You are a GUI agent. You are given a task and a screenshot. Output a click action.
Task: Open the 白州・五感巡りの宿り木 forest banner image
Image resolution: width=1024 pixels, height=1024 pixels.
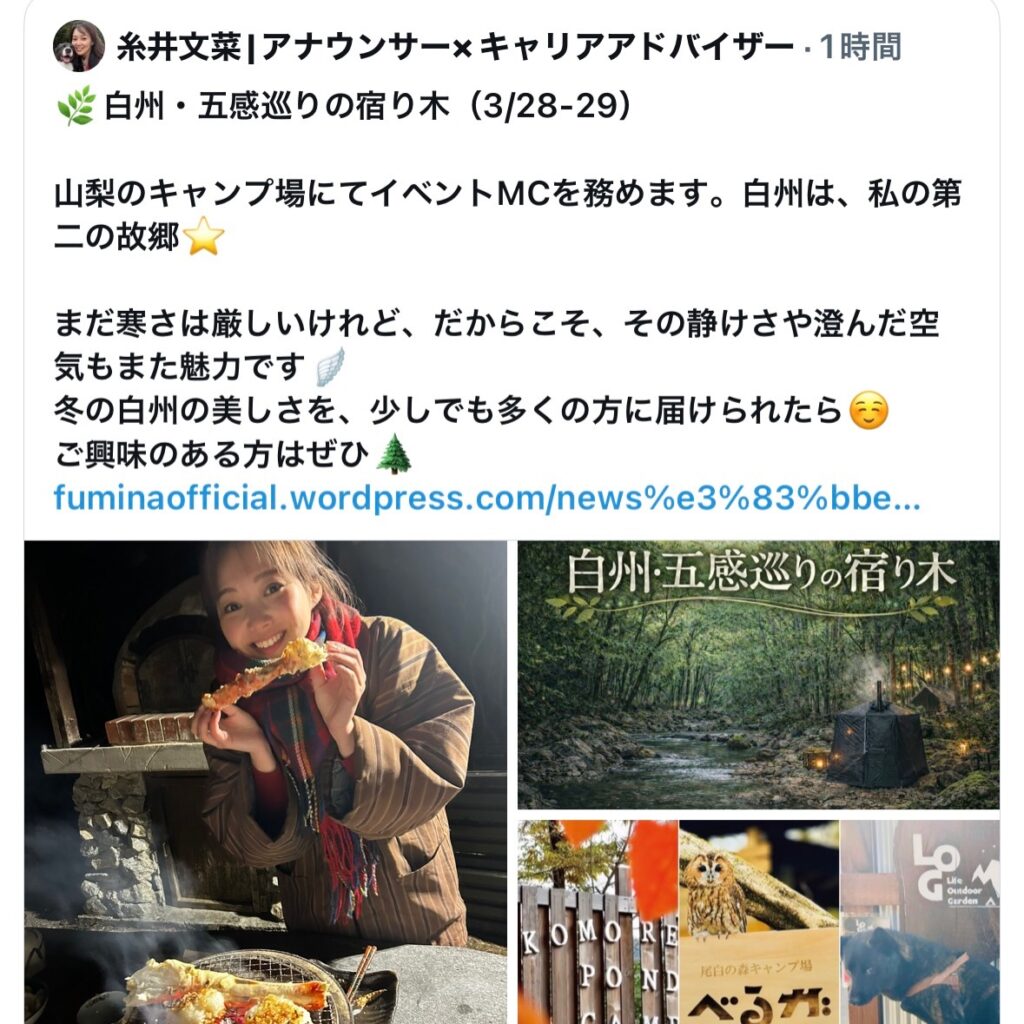(758, 674)
